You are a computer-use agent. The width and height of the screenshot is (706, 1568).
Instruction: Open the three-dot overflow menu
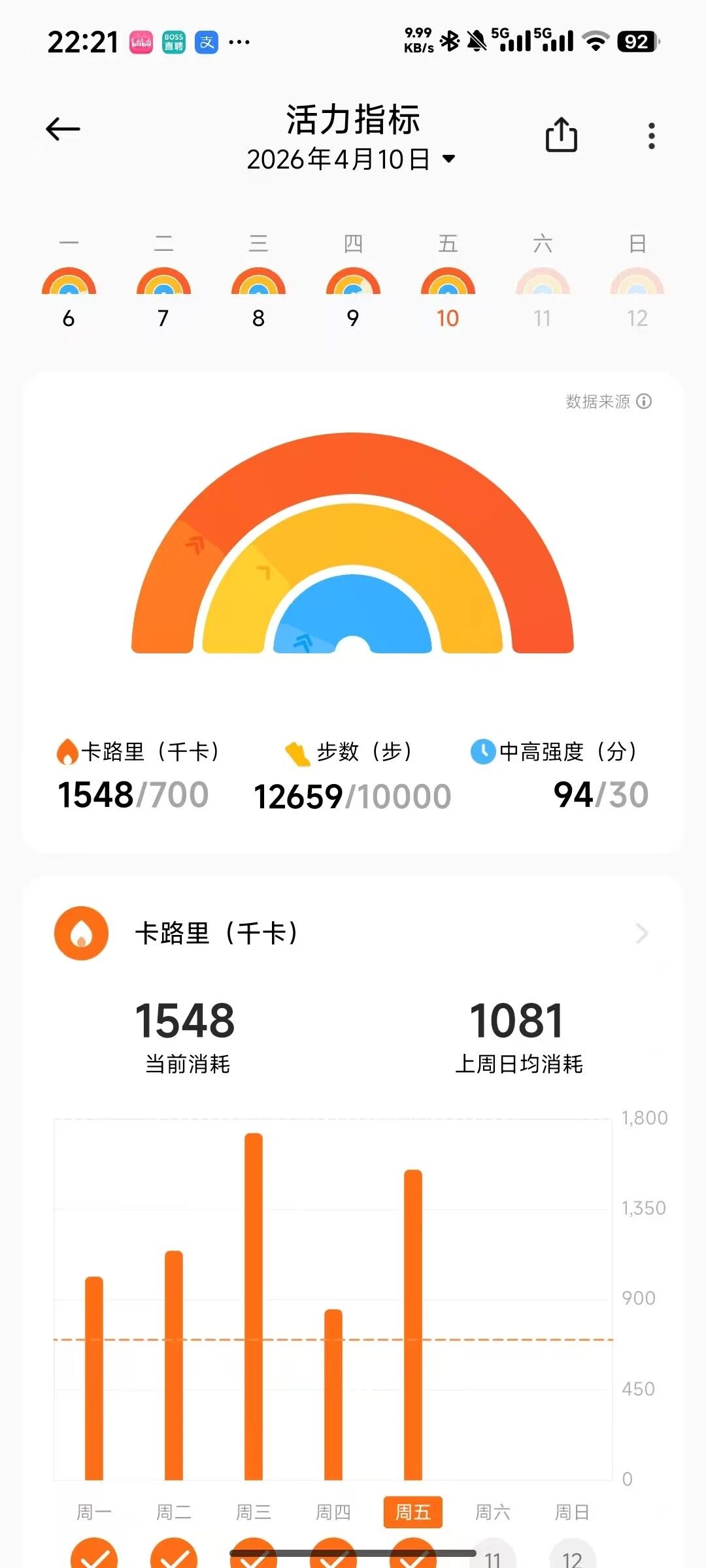651,136
